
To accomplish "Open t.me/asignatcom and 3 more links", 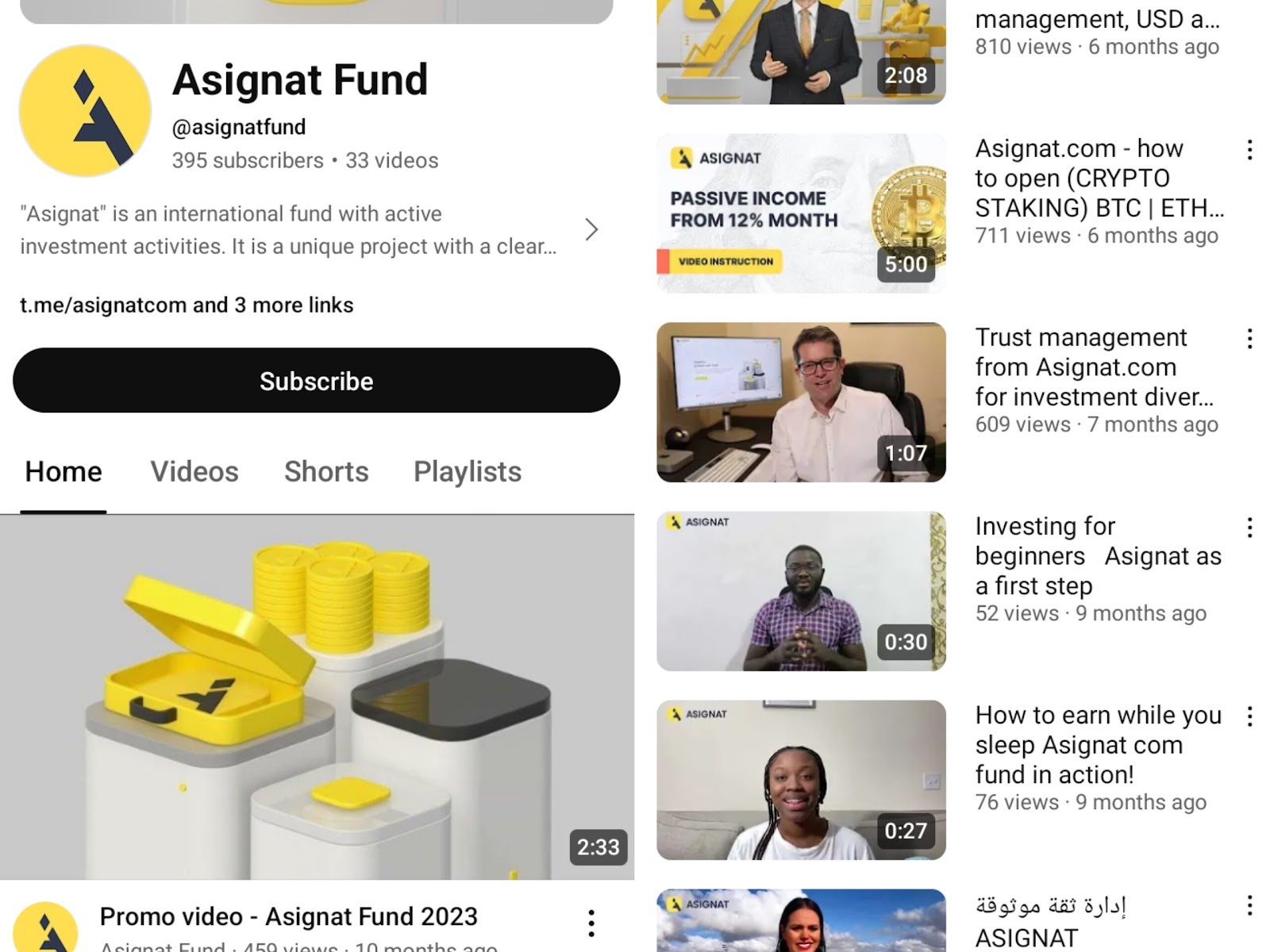I will coord(187,305).
